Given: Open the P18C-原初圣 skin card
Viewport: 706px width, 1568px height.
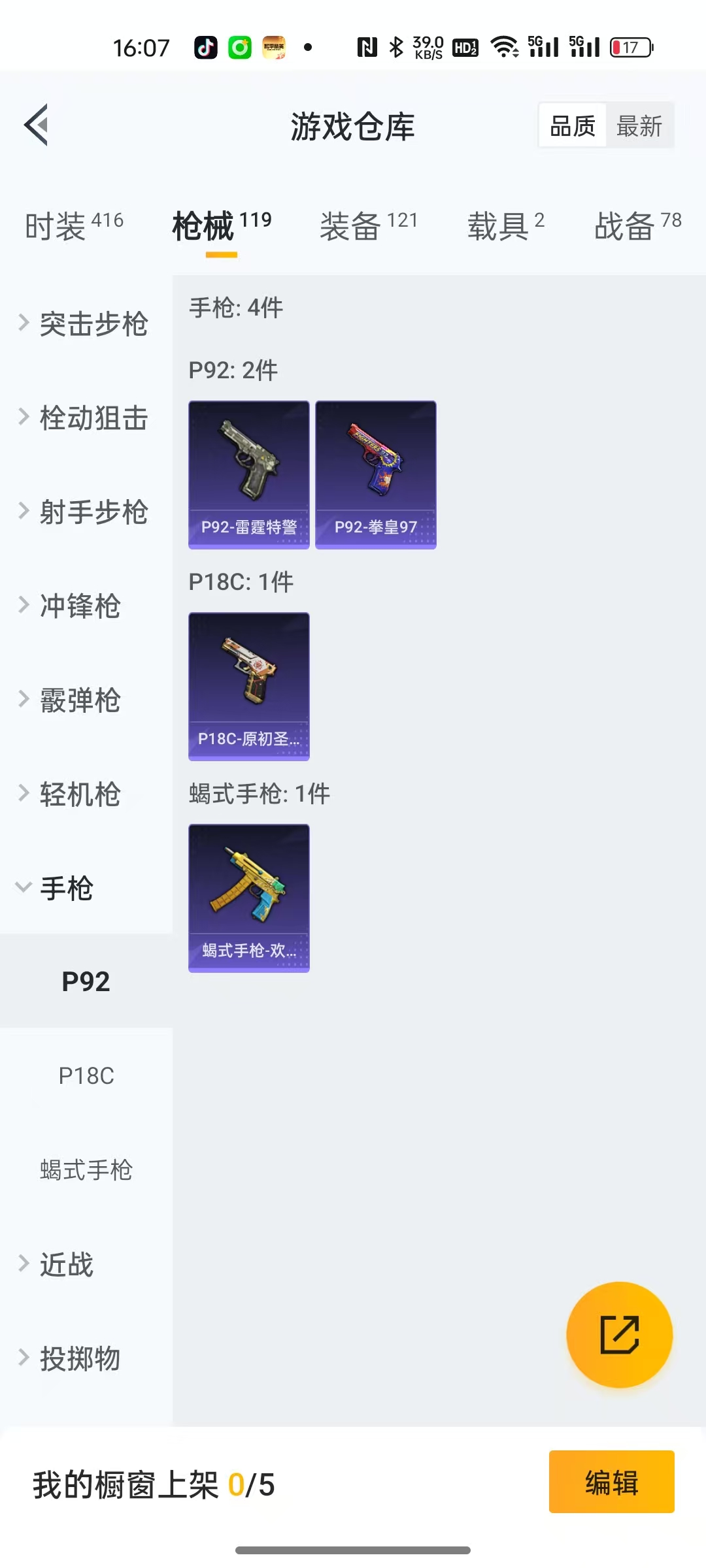Looking at the screenshot, I should 249,687.
